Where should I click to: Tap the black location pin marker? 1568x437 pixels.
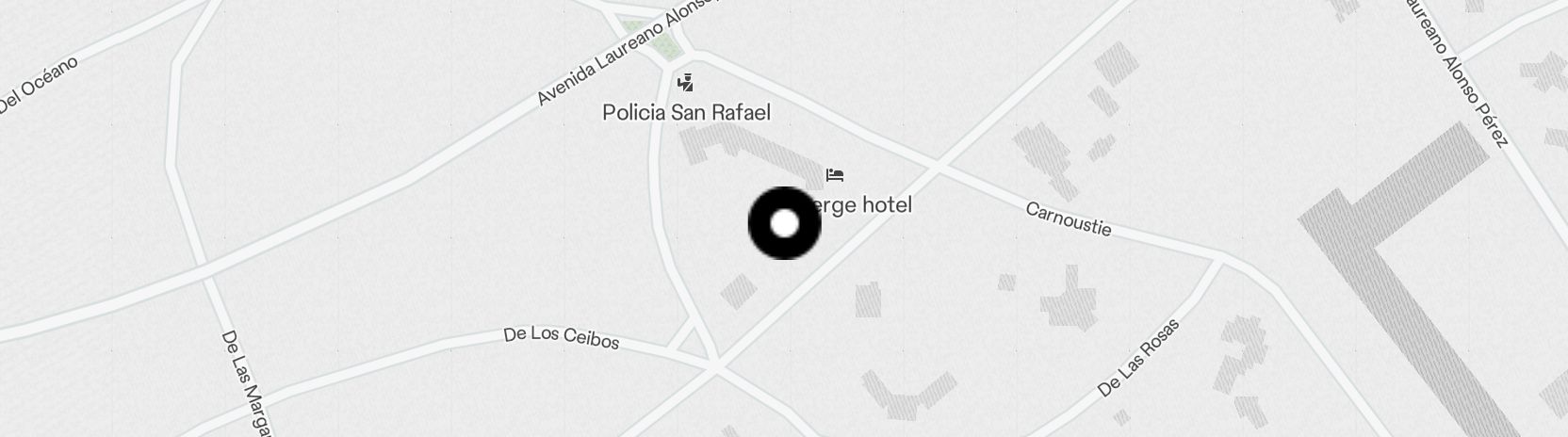tap(784, 224)
